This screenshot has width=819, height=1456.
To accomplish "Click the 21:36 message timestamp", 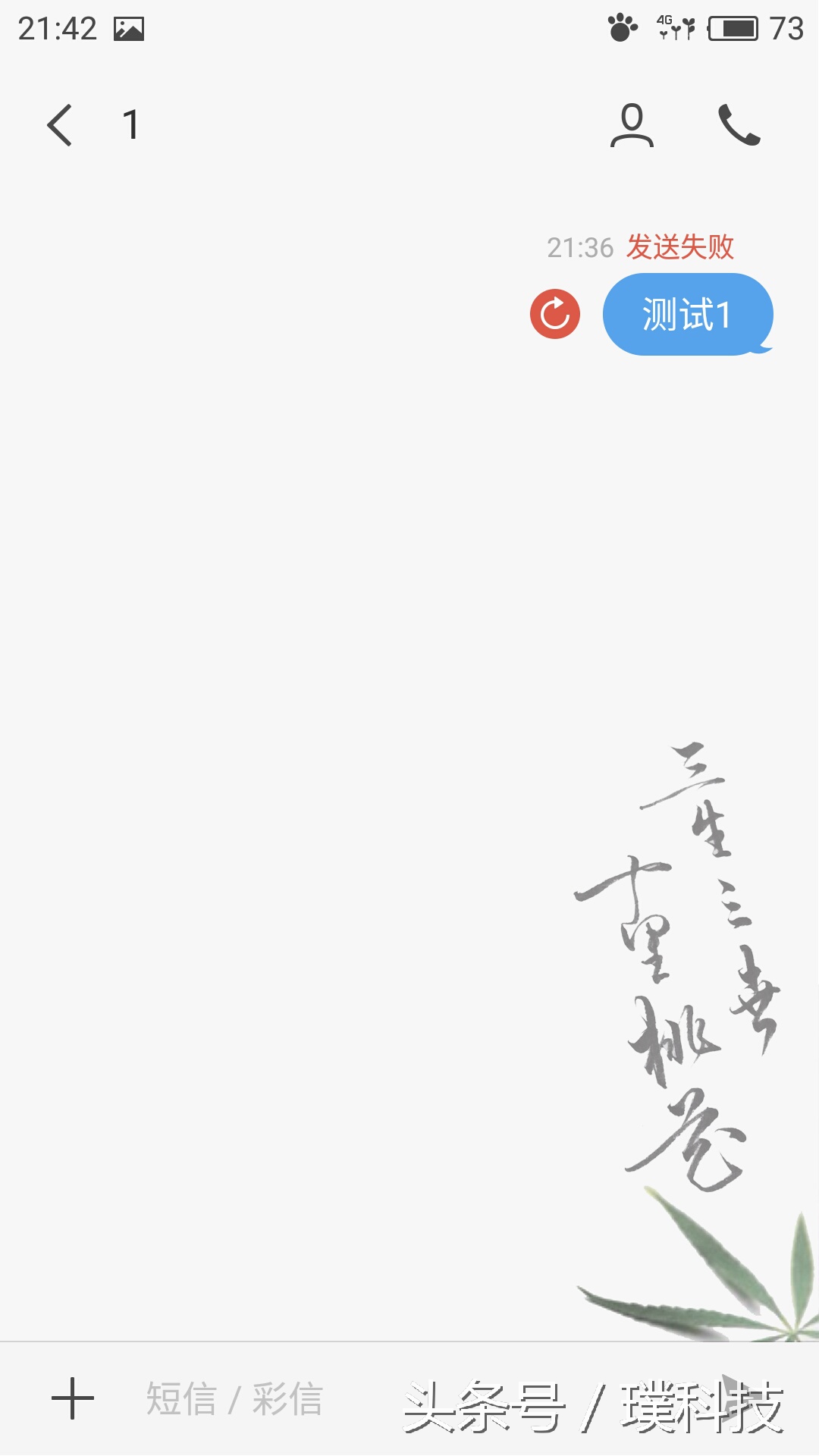I will pyautogui.click(x=579, y=247).
